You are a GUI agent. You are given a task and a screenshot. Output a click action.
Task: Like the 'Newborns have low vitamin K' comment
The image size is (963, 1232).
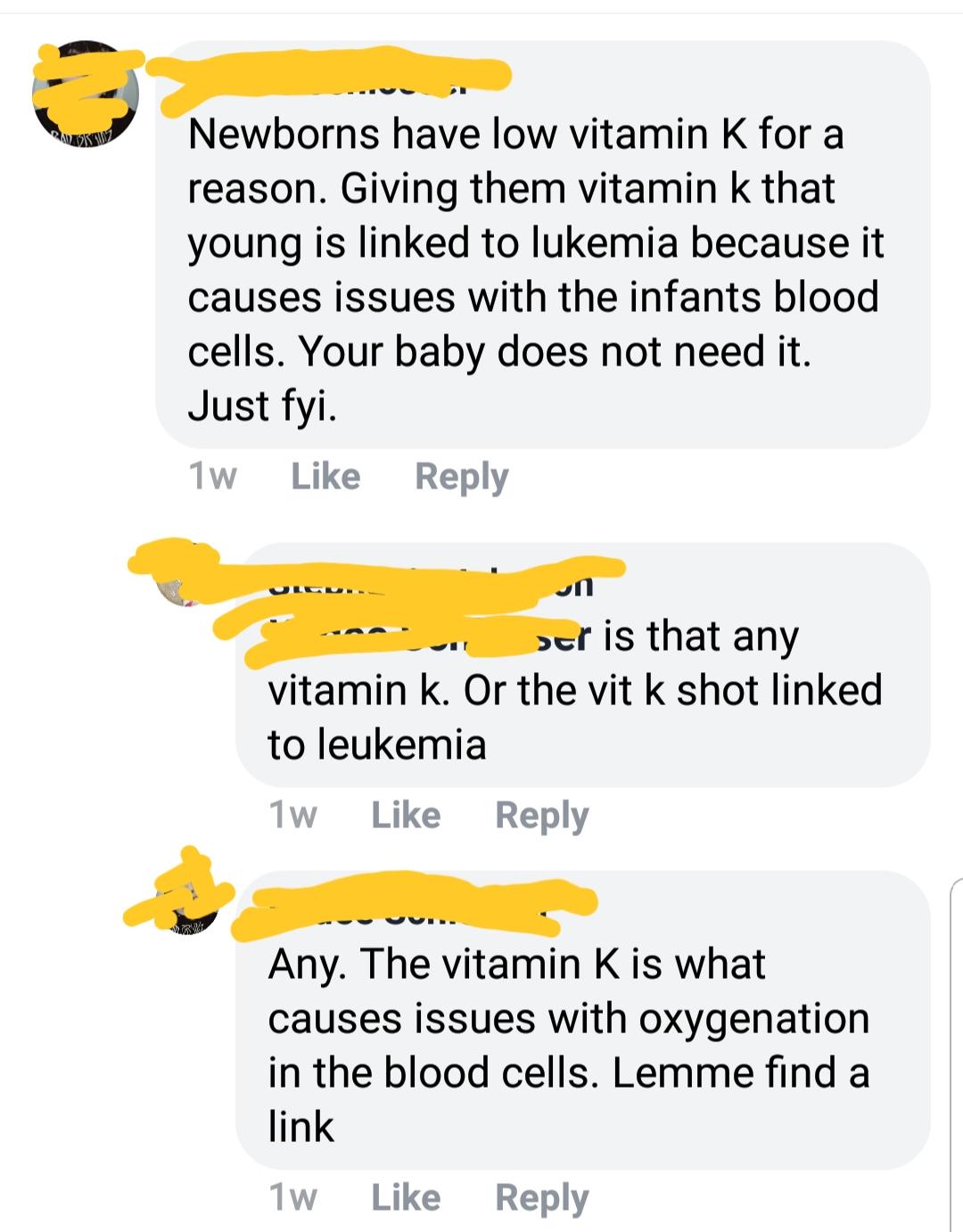tap(325, 476)
